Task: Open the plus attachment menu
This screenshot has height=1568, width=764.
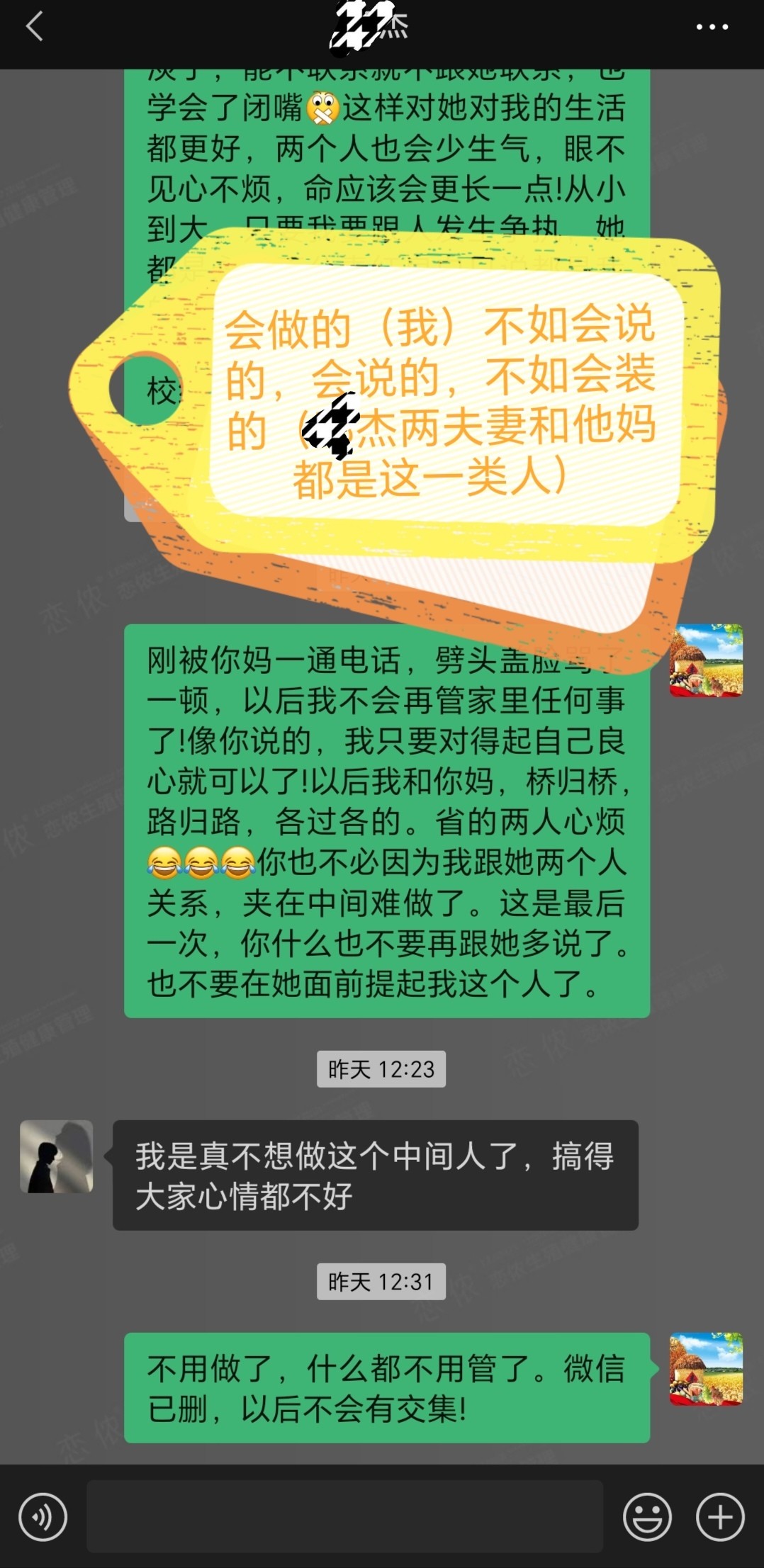Action: [720, 1517]
